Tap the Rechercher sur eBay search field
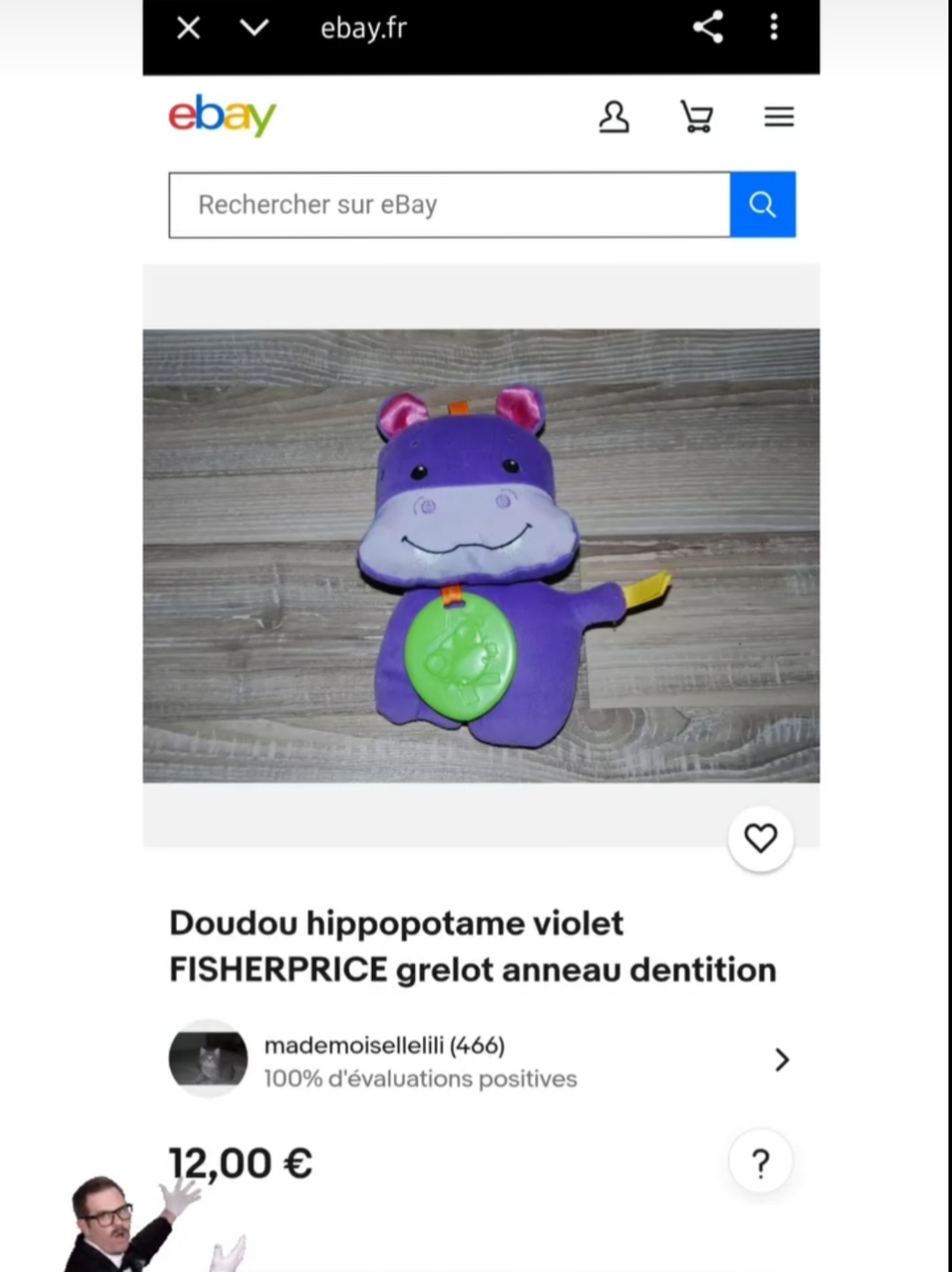This screenshot has width=952, height=1272. click(x=449, y=205)
